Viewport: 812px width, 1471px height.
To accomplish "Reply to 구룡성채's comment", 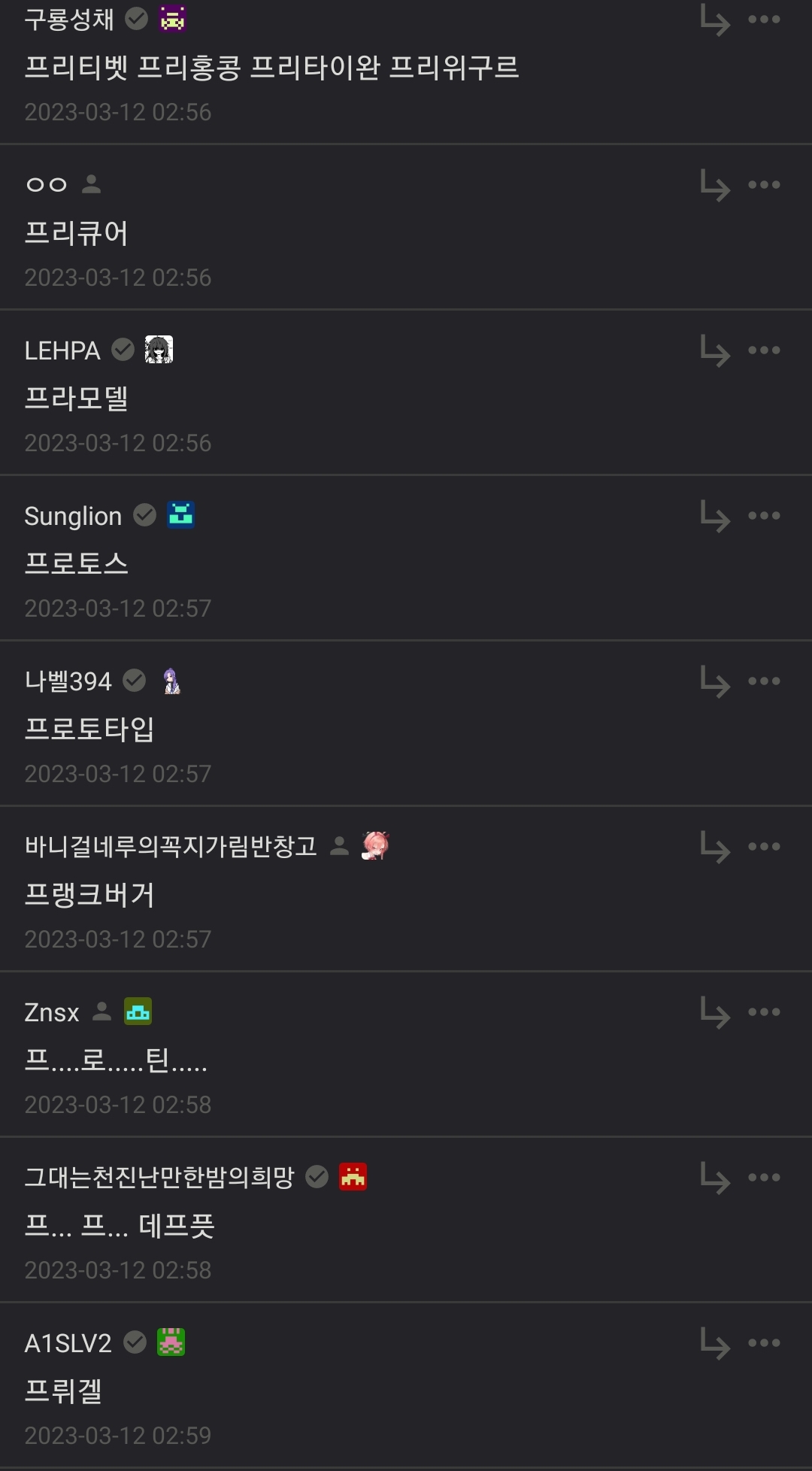I will click(x=715, y=20).
